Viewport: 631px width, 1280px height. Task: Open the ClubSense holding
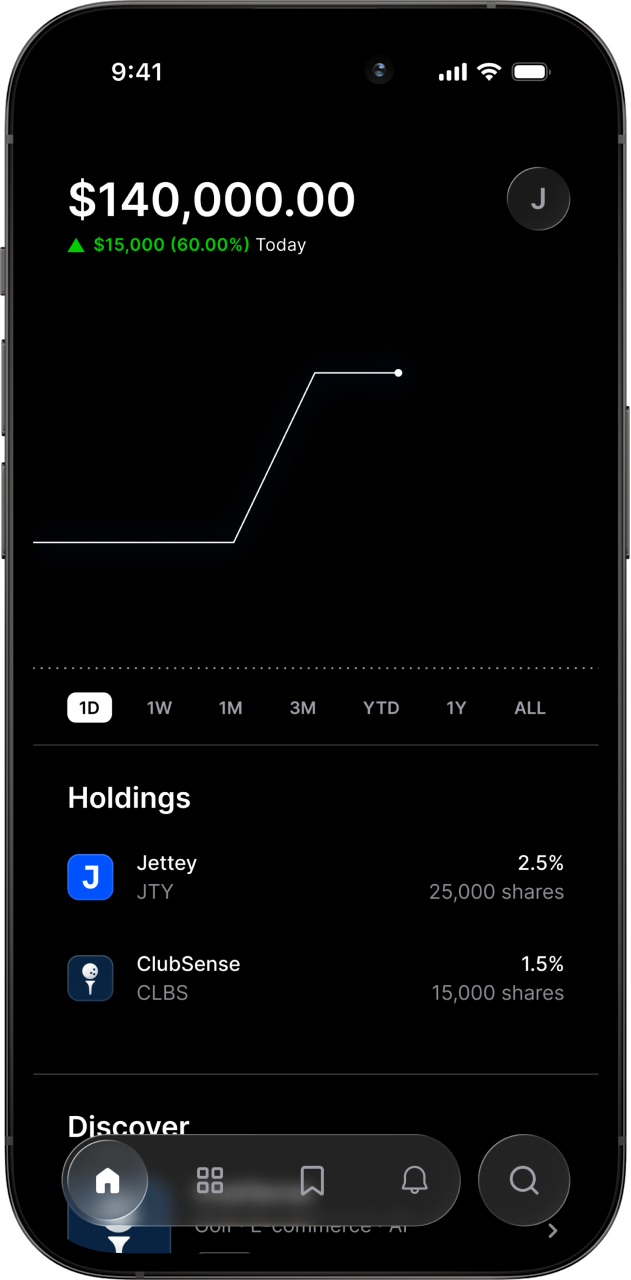coord(315,978)
